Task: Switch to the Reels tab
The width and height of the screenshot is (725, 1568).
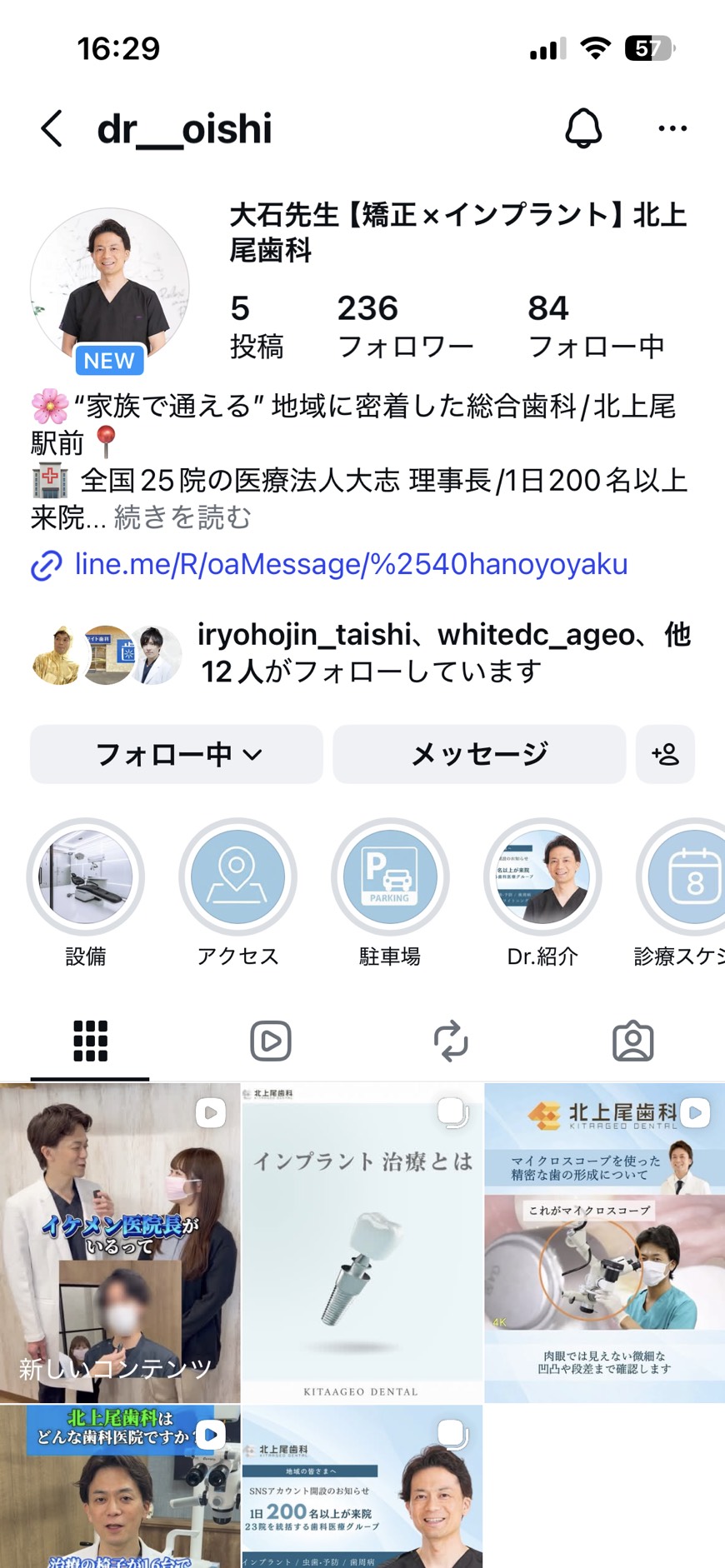Action: tap(271, 1041)
